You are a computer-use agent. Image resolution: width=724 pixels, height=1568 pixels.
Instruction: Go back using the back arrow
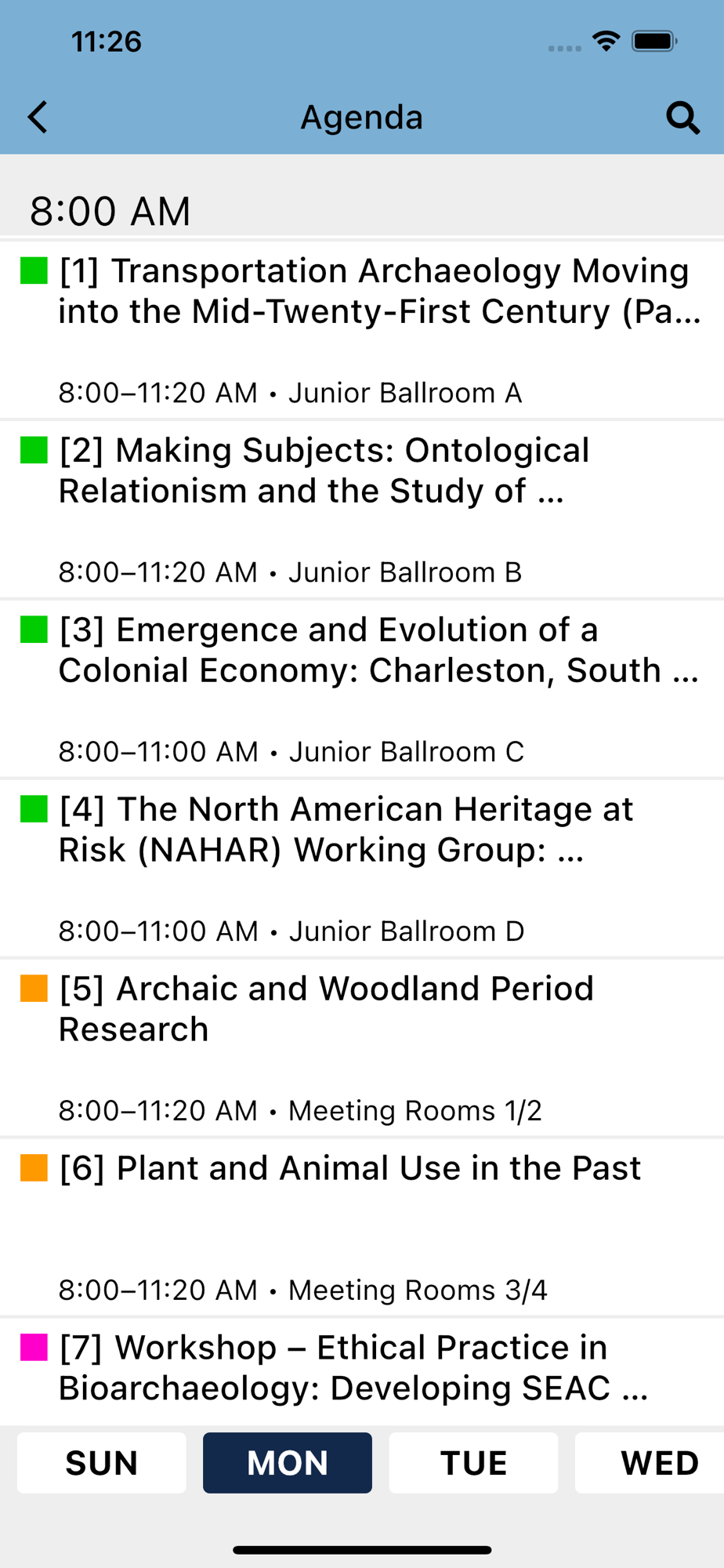click(x=38, y=118)
